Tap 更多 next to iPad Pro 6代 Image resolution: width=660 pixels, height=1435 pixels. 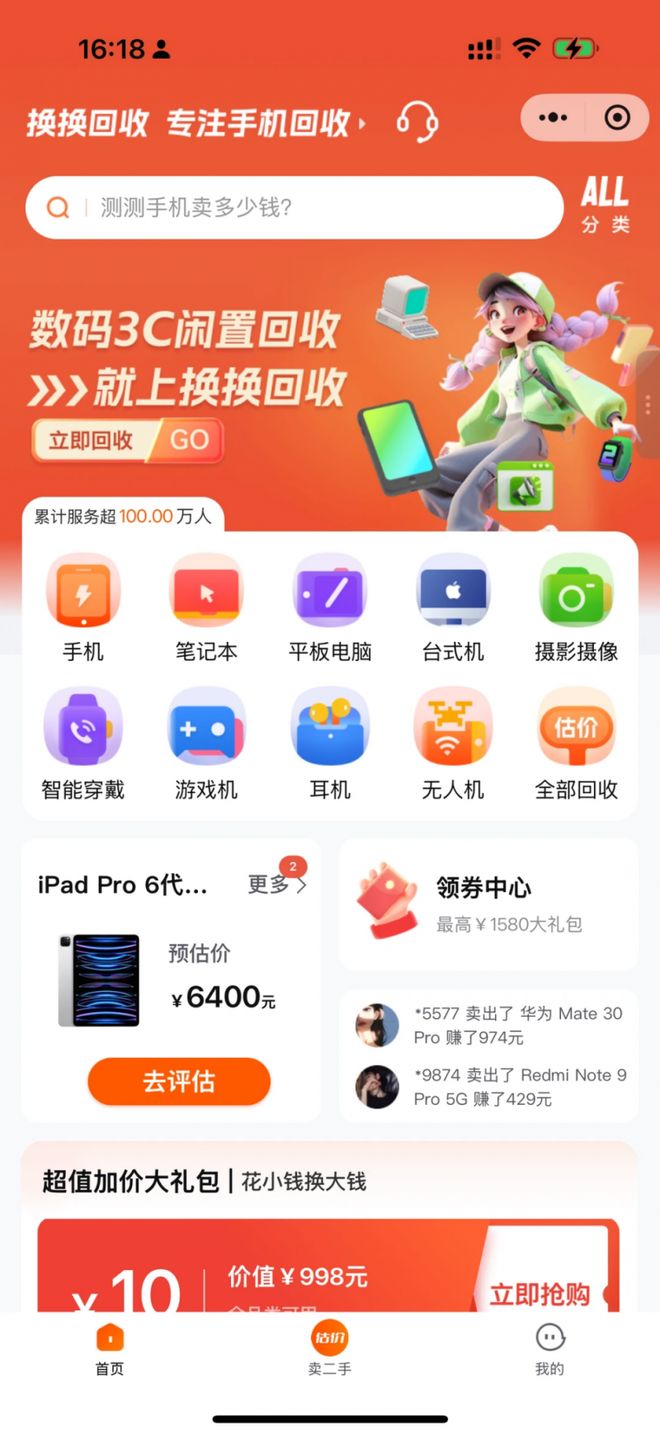pos(276,884)
